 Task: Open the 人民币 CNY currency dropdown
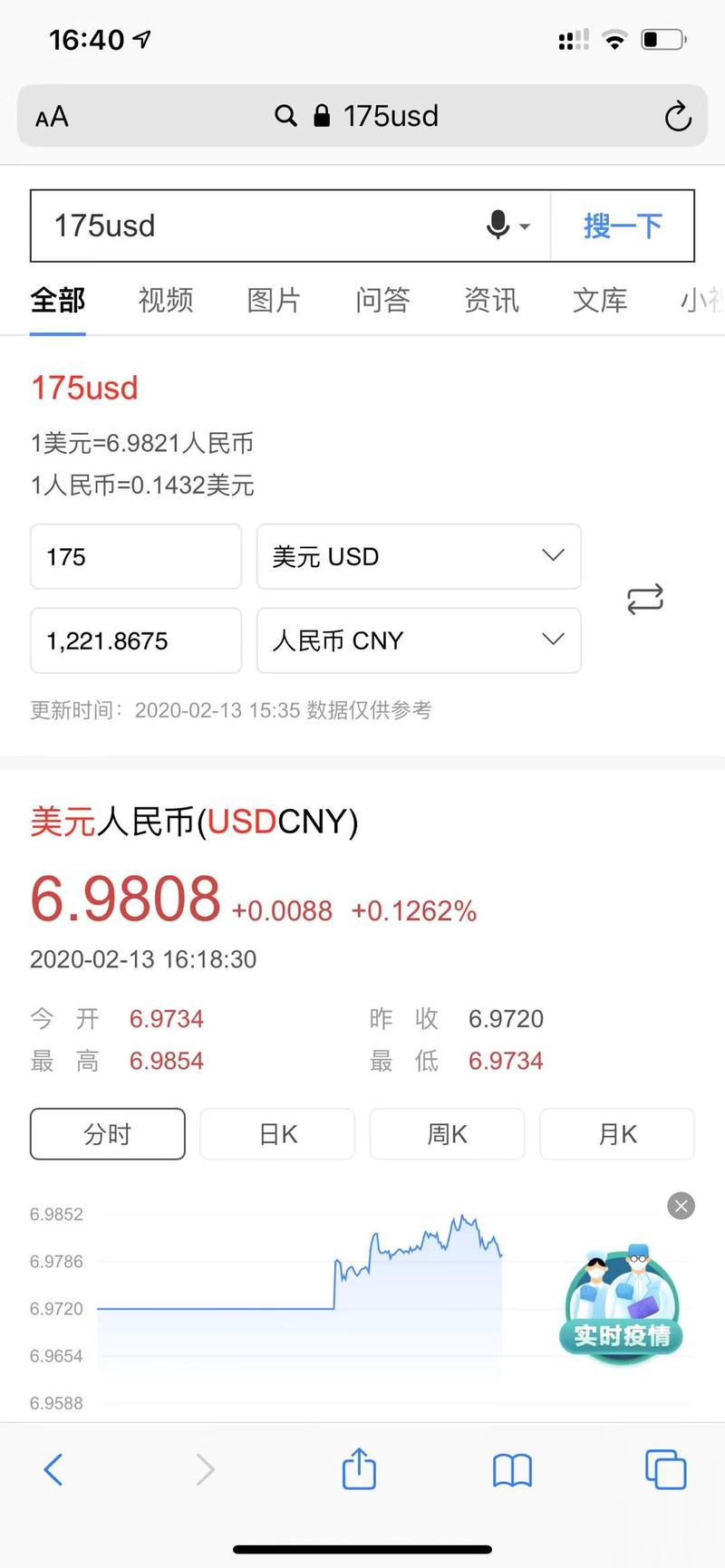click(x=419, y=640)
